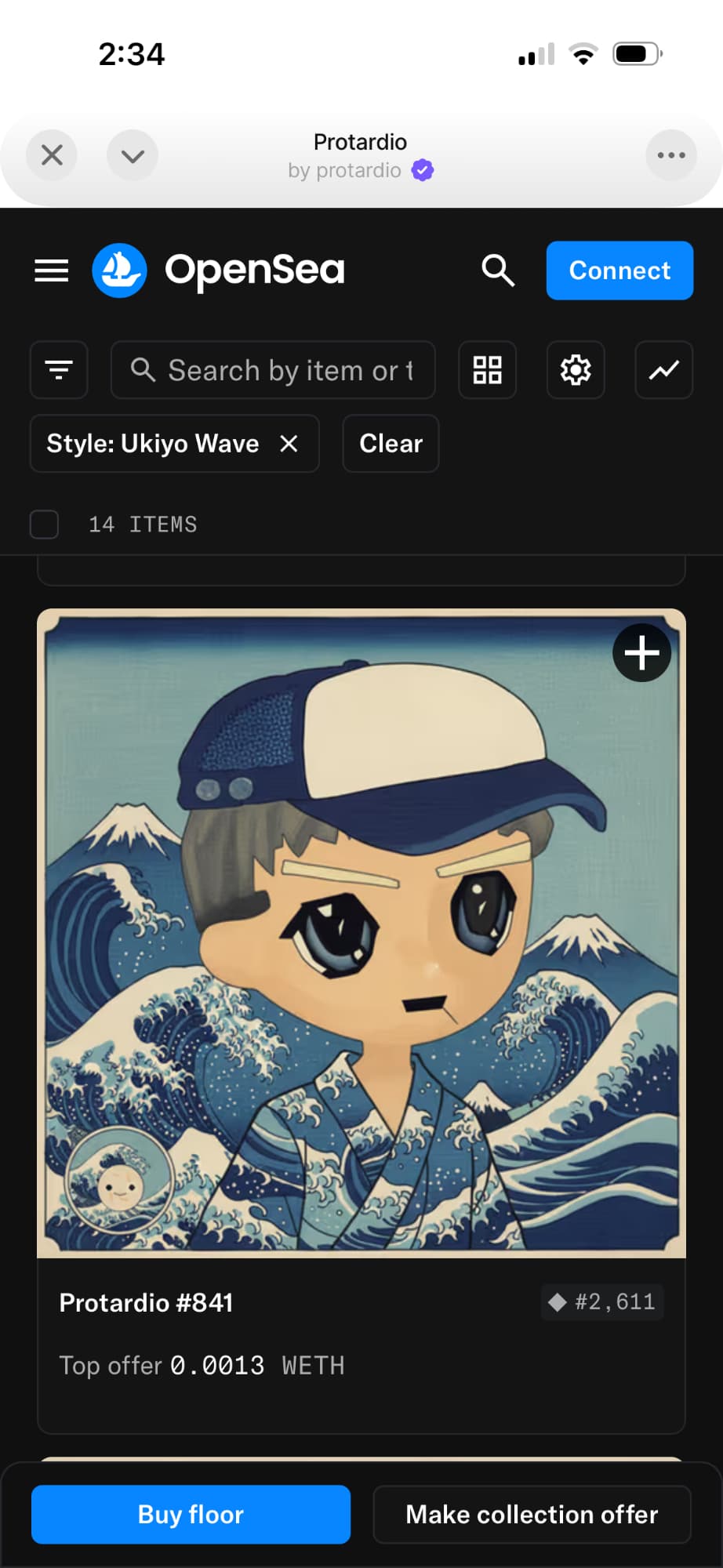This screenshot has height=1568, width=723.
Task: Open the OpenSea hamburger menu
Action: pyautogui.click(x=52, y=270)
